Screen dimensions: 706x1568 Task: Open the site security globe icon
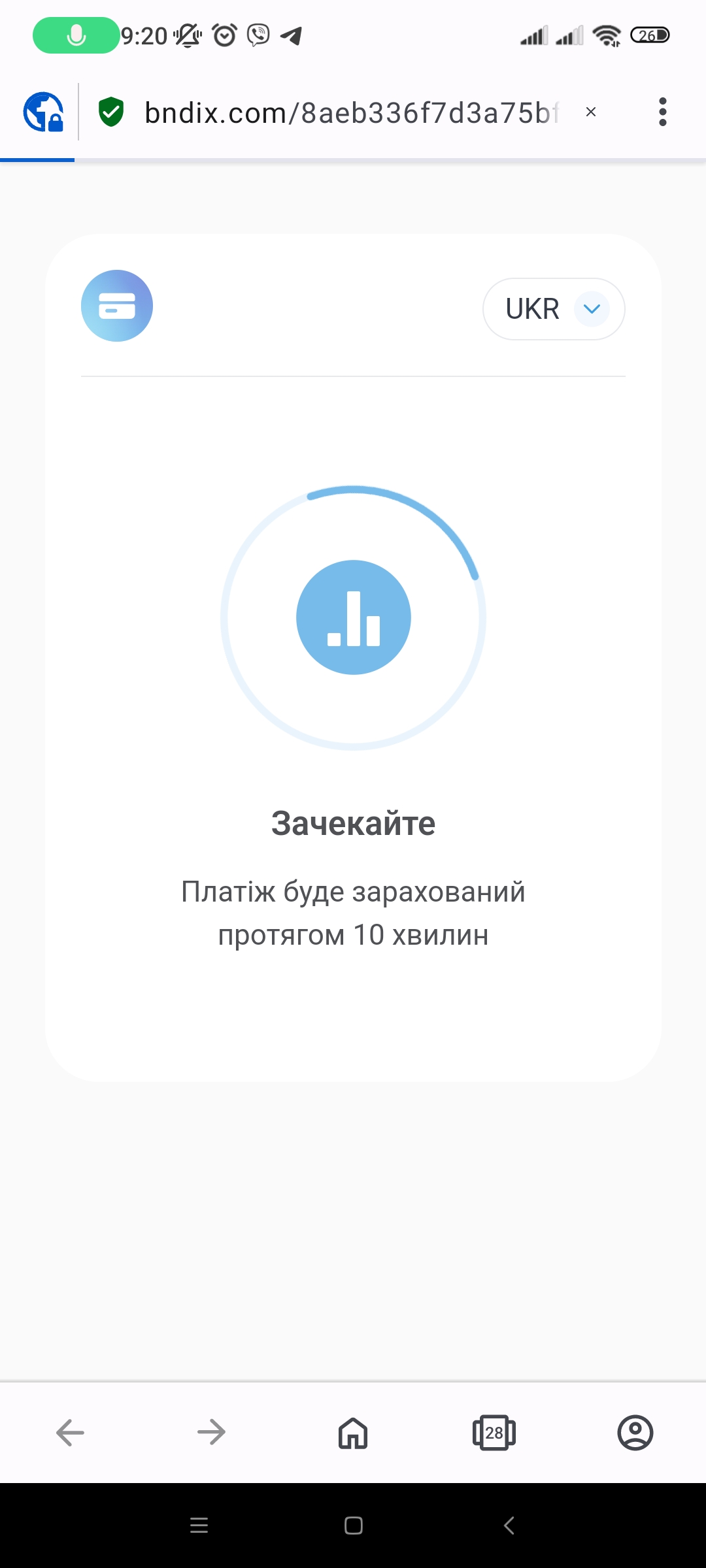point(43,112)
